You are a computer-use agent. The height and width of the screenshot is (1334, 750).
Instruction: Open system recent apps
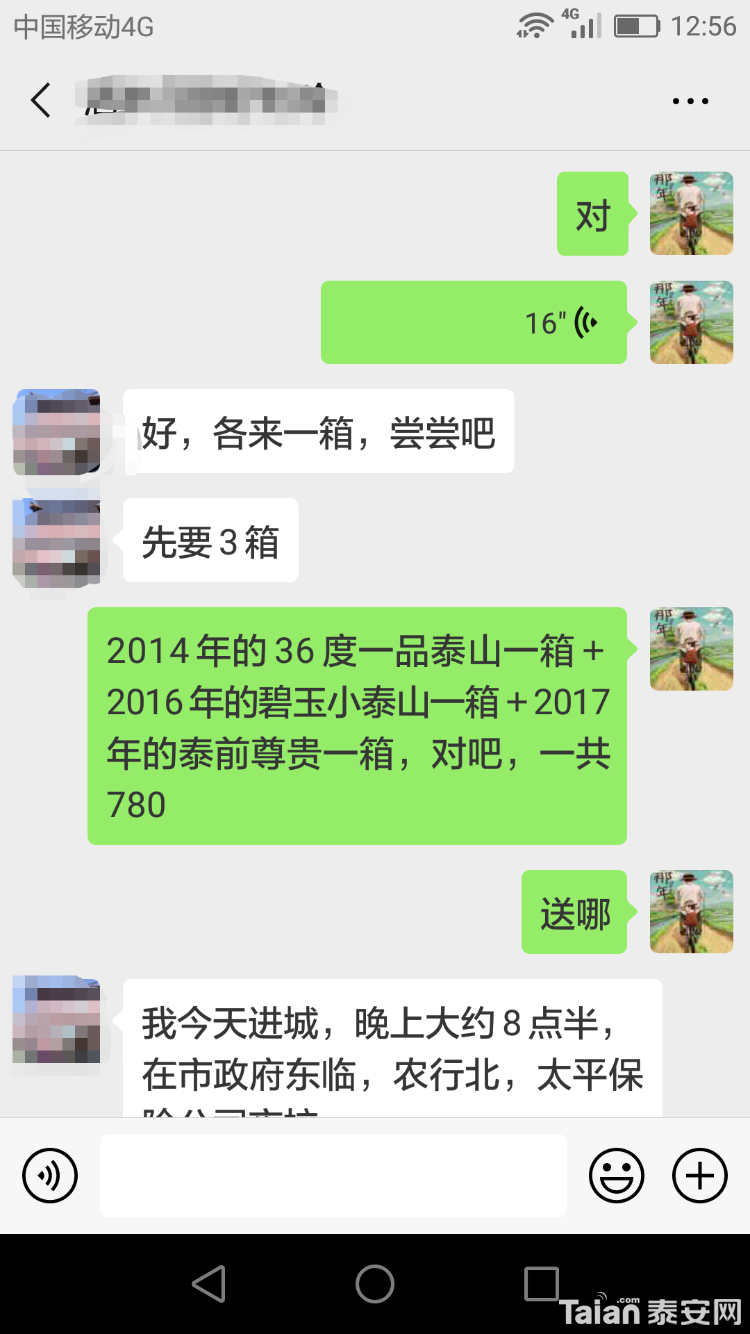point(541,1284)
